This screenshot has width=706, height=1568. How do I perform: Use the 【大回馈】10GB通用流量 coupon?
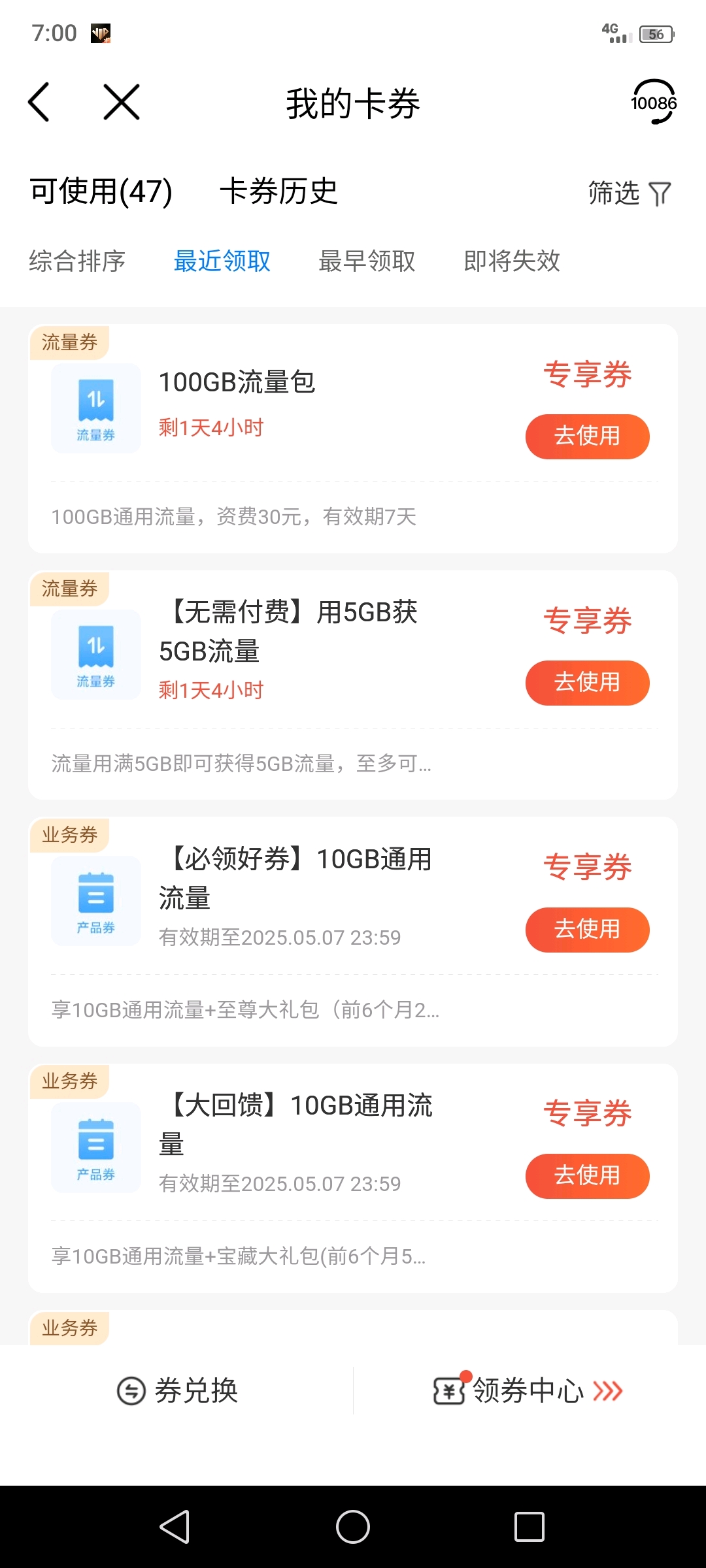click(587, 1176)
